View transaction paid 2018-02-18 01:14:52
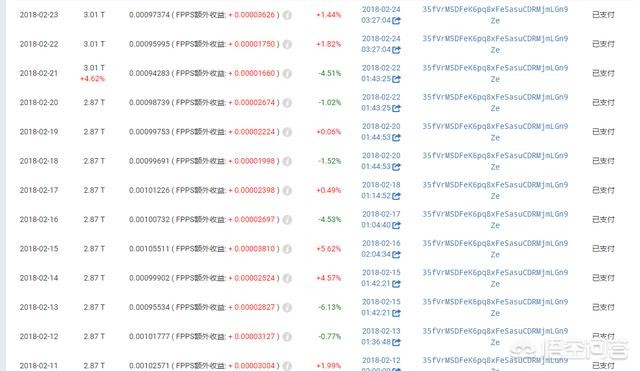 point(396,196)
